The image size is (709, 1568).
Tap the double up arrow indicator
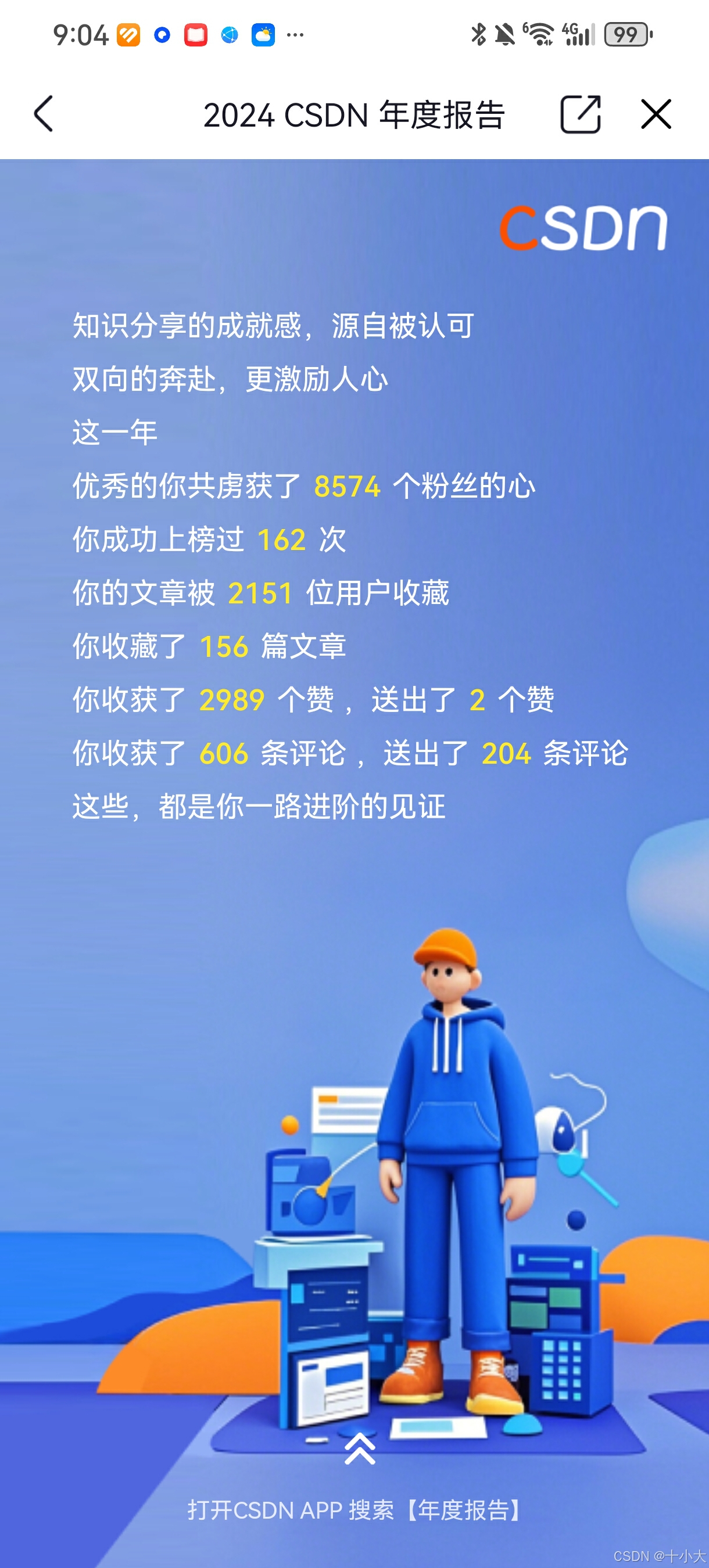[x=359, y=1448]
